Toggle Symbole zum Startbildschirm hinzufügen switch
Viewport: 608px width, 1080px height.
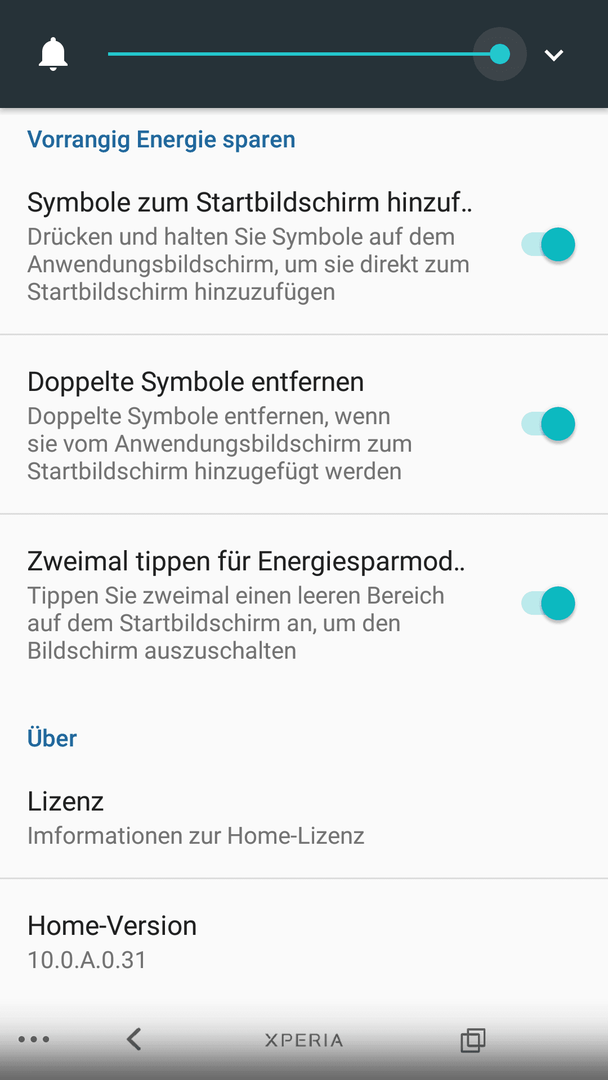click(547, 245)
